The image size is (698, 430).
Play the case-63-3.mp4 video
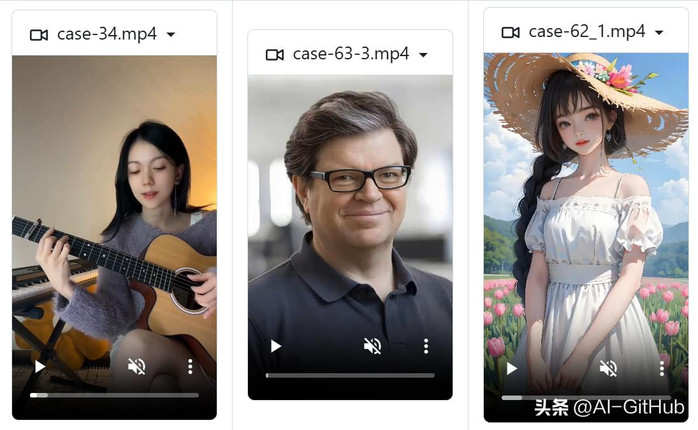[x=276, y=346]
